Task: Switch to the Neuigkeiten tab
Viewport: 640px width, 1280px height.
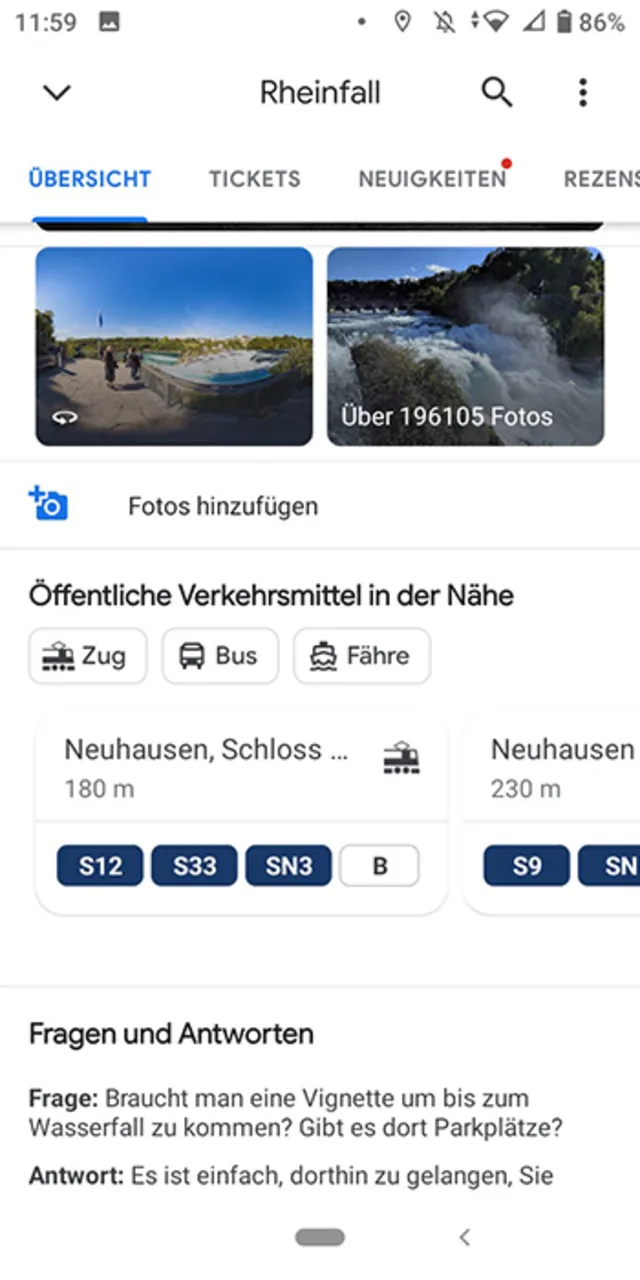Action: [x=432, y=179]
